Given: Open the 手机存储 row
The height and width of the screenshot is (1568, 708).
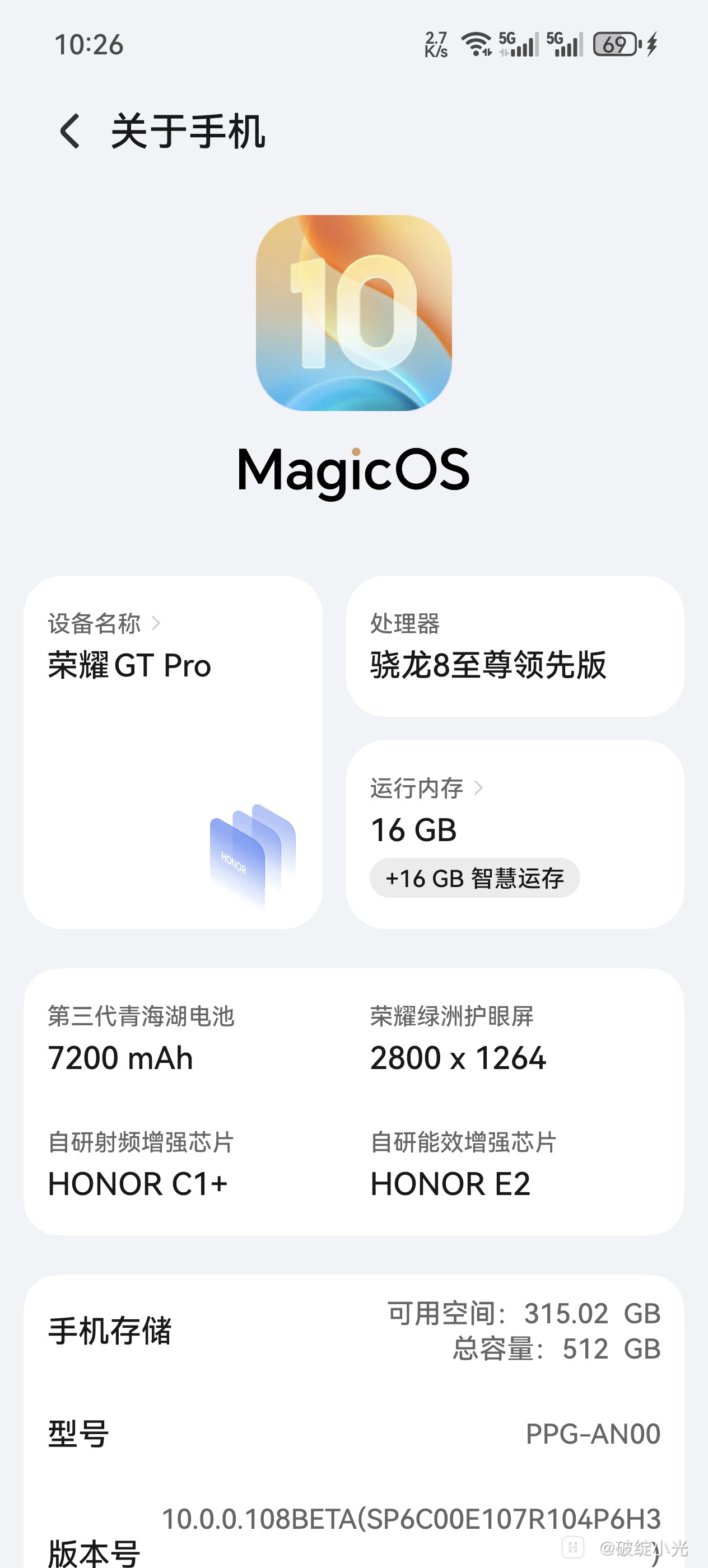Looking at the screenshot, I should click(353, 1331).
